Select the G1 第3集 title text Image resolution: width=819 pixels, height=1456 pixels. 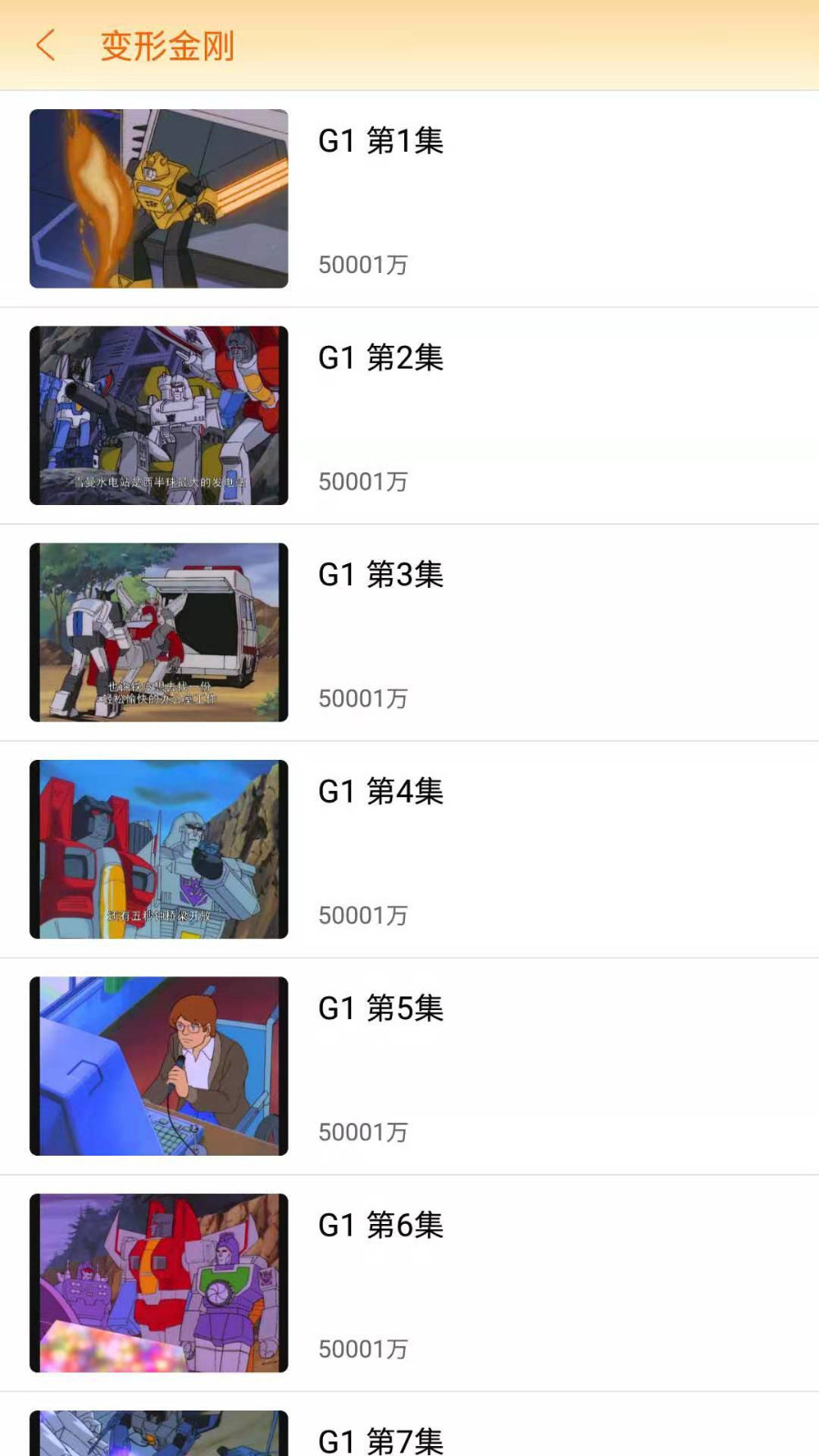point(379,575)
